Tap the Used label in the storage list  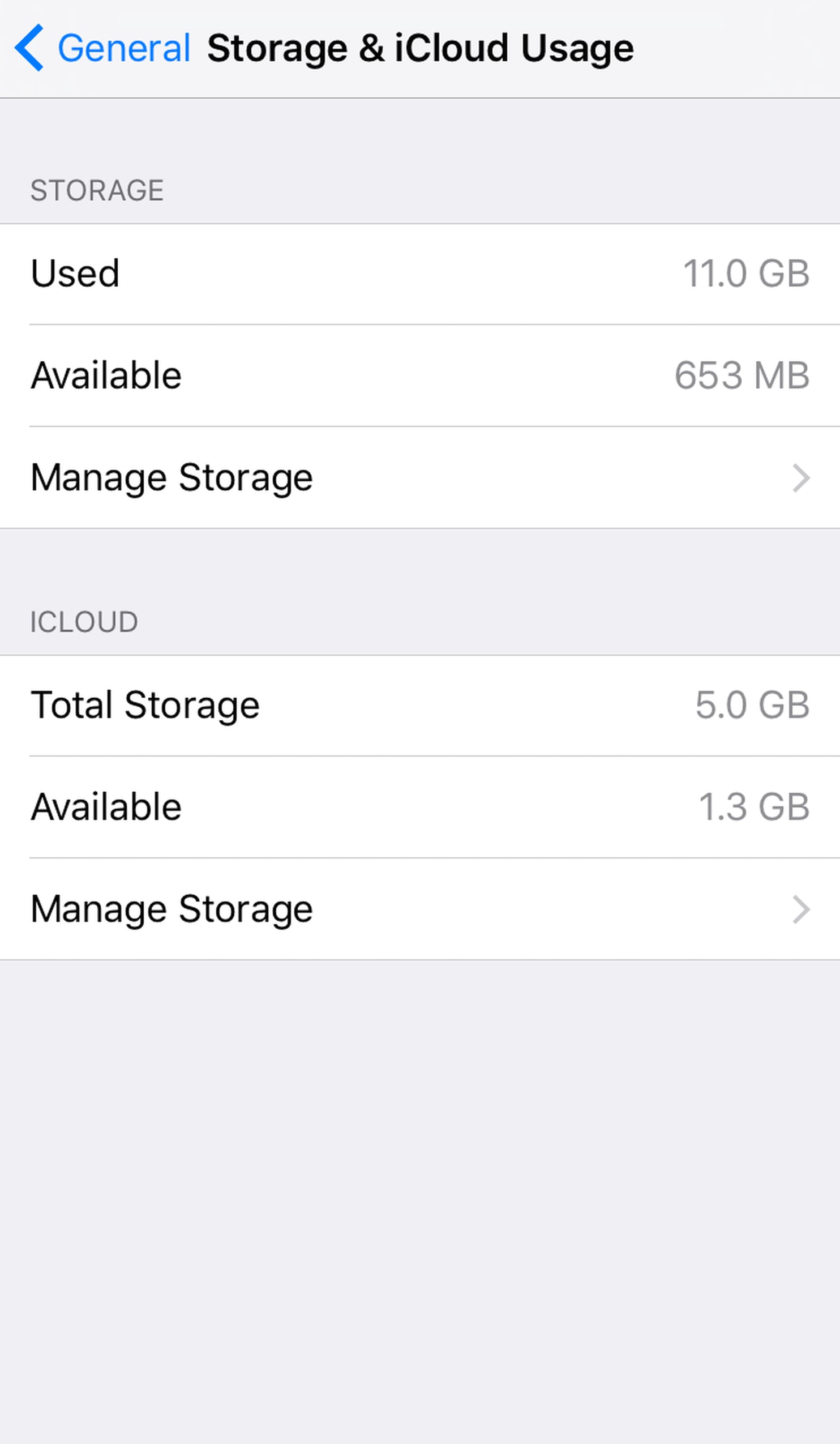pyautogui.click(x=76, y=273)
